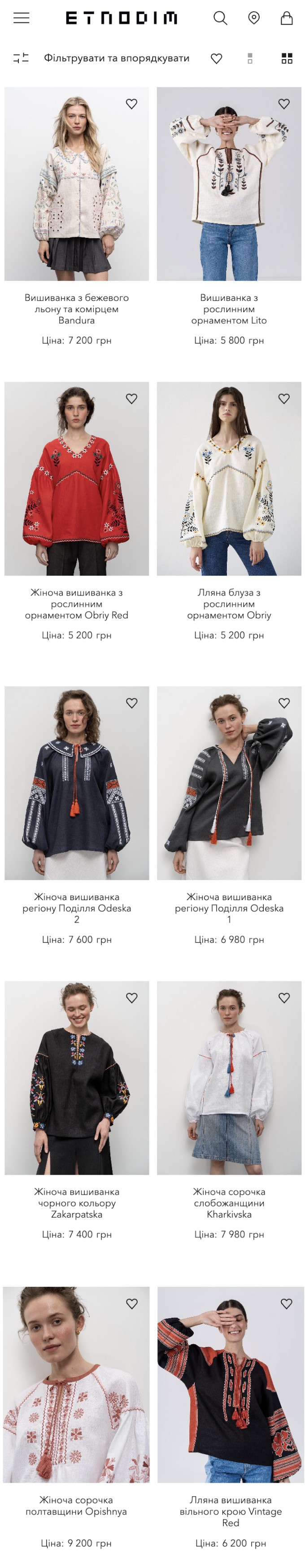Favorite the Bandura вишиванка heart
The width and height of the screenshot is (305, 1568).
click(131, 104)
